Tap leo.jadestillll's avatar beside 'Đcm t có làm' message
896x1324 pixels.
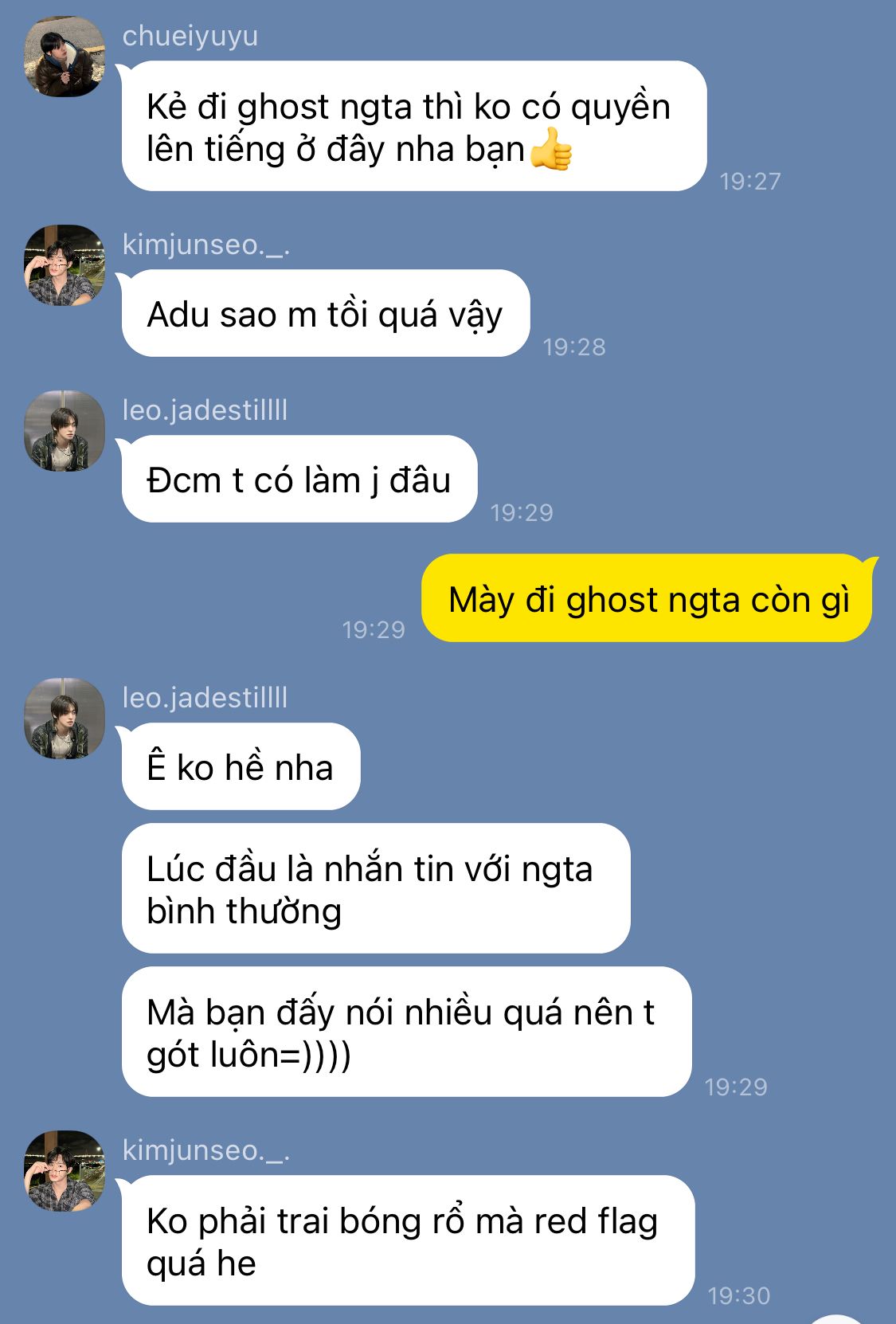click(64, 431)
